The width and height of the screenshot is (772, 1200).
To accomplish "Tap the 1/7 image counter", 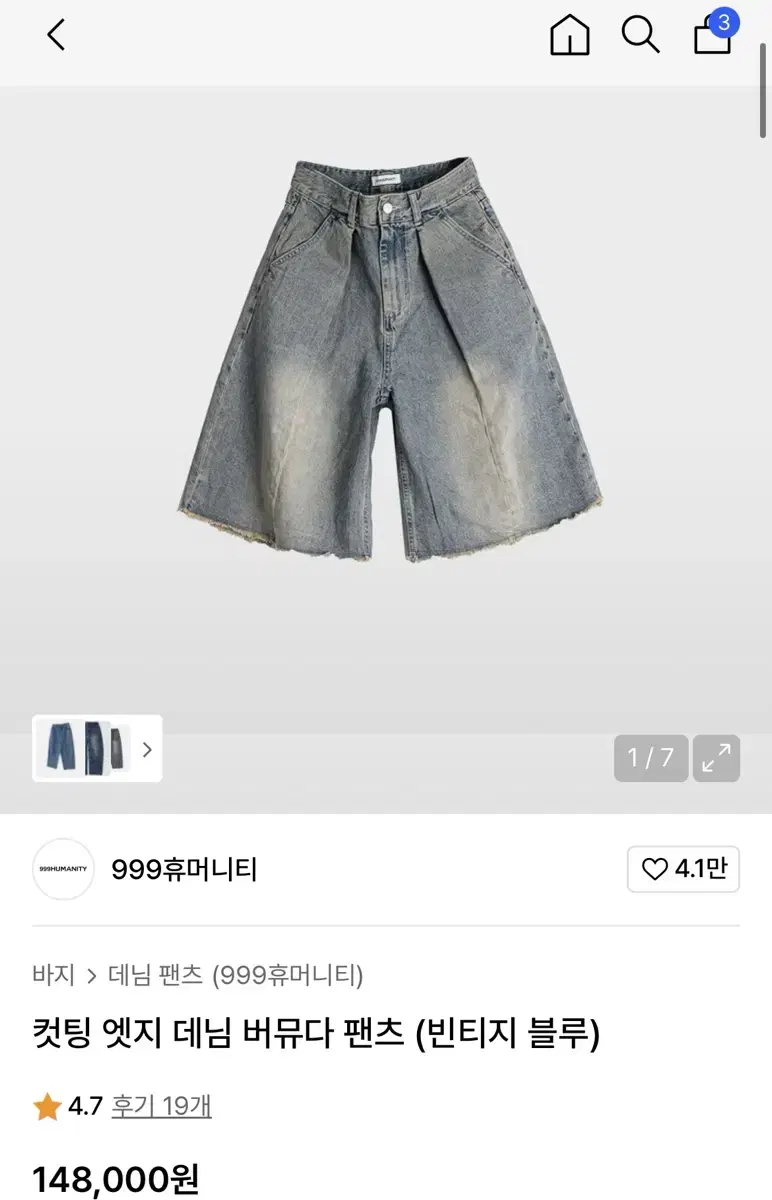I will click(x=651, y=759).
